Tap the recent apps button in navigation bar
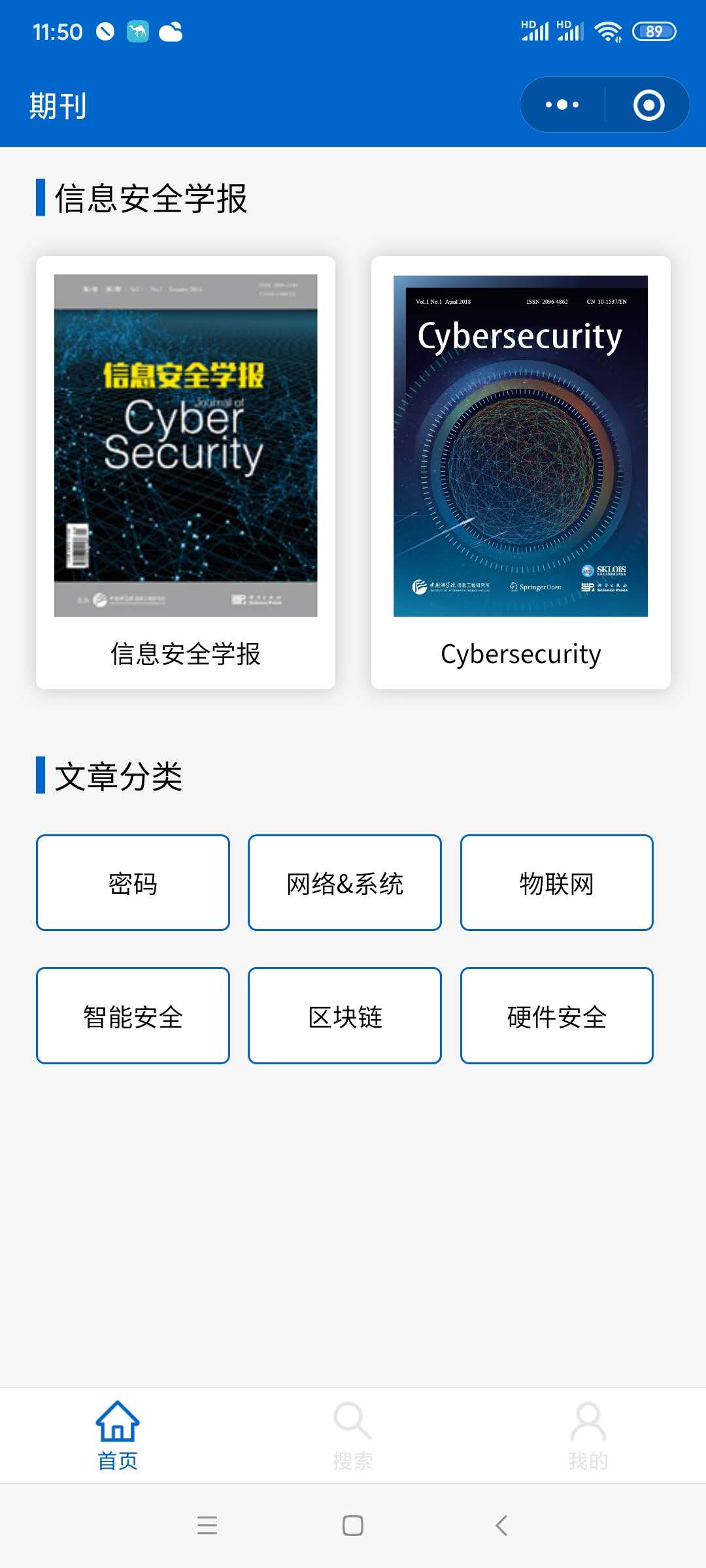Viewport: 706px width, 1568px height. [207, 1526]
